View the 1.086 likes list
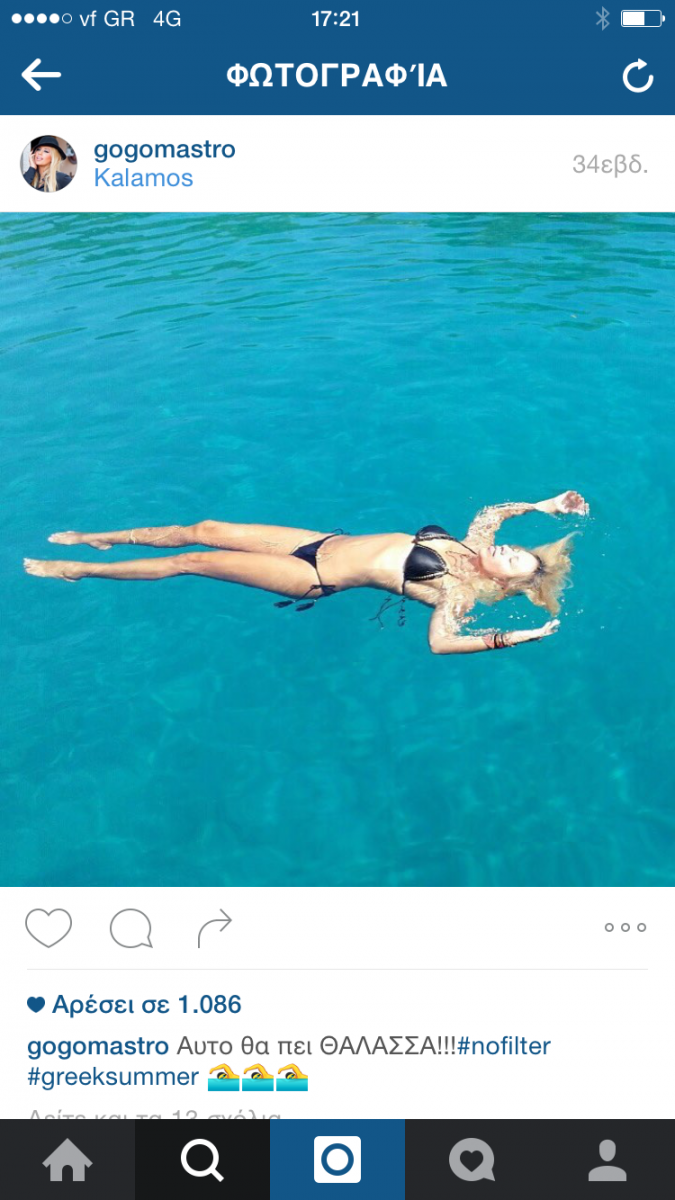675x1200 pixels. pyautogui.click(x=146, y=1004)
